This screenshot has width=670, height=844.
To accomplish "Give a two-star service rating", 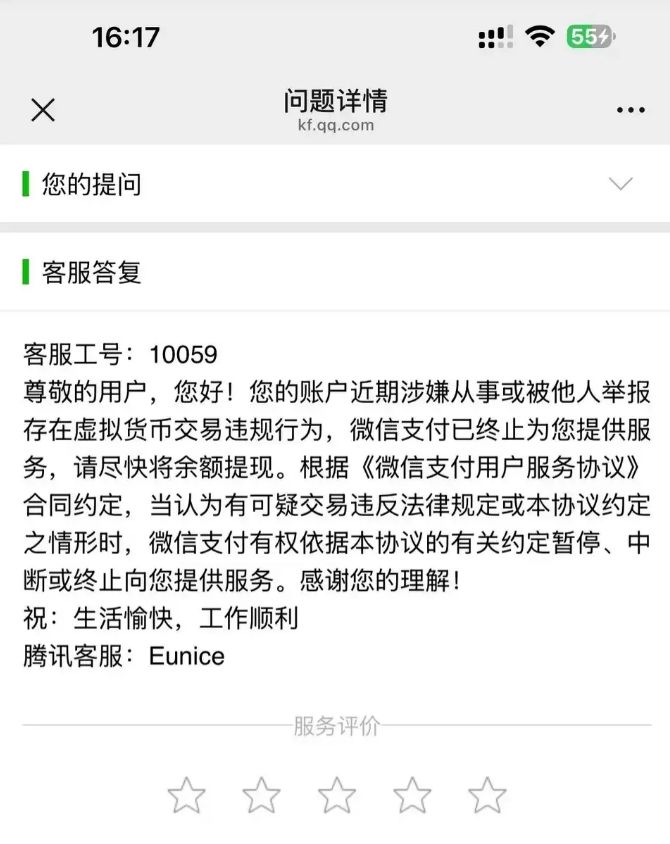I will click(x=261, y=795).
